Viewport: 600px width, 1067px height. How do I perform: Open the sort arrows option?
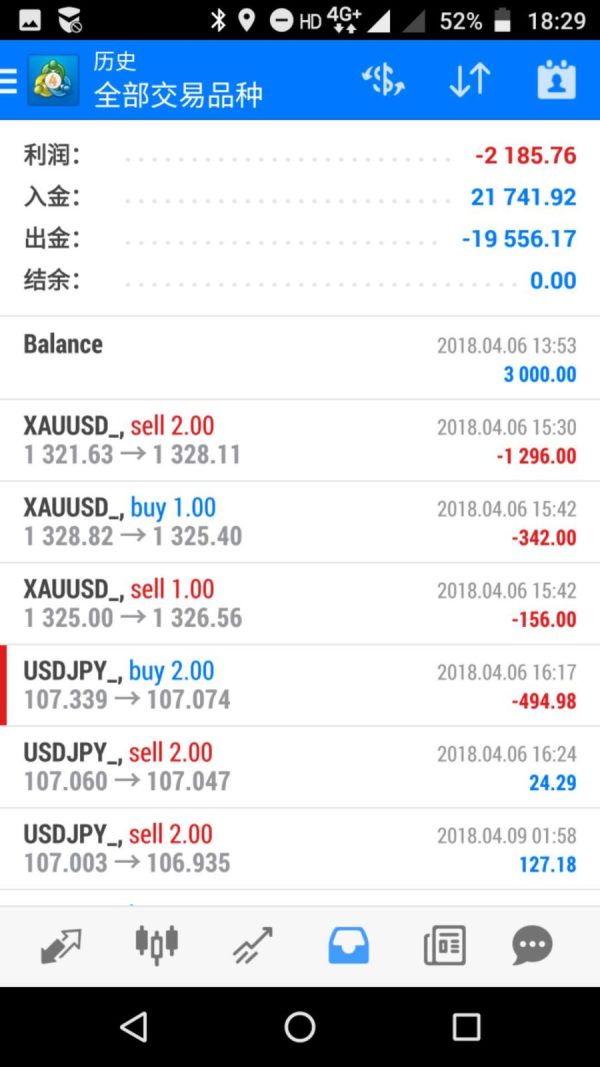(470, 80)
